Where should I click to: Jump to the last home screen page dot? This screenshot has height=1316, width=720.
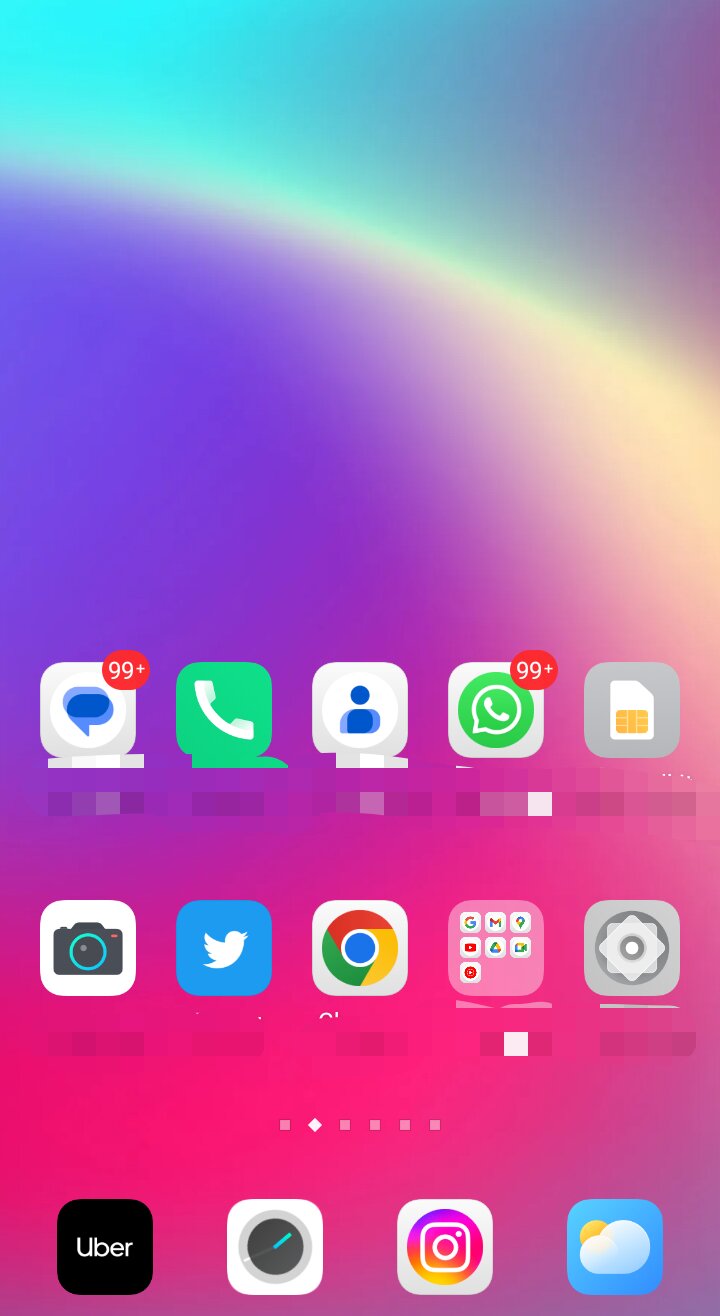coord(435,1125)
